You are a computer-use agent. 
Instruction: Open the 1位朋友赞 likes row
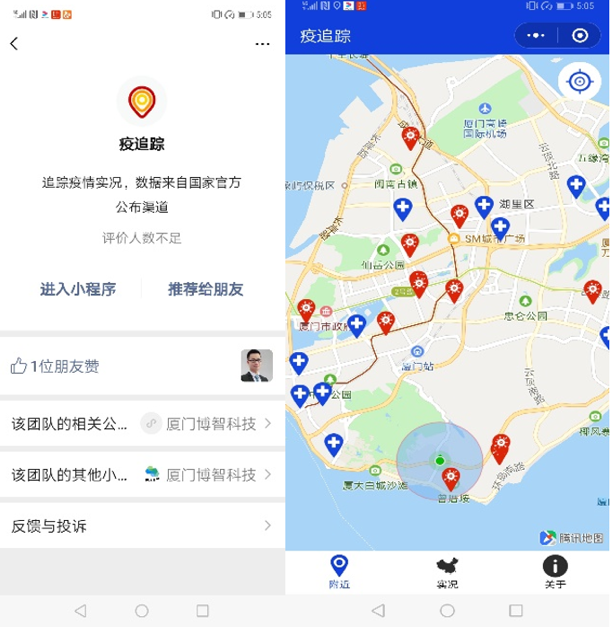[140, 366]
